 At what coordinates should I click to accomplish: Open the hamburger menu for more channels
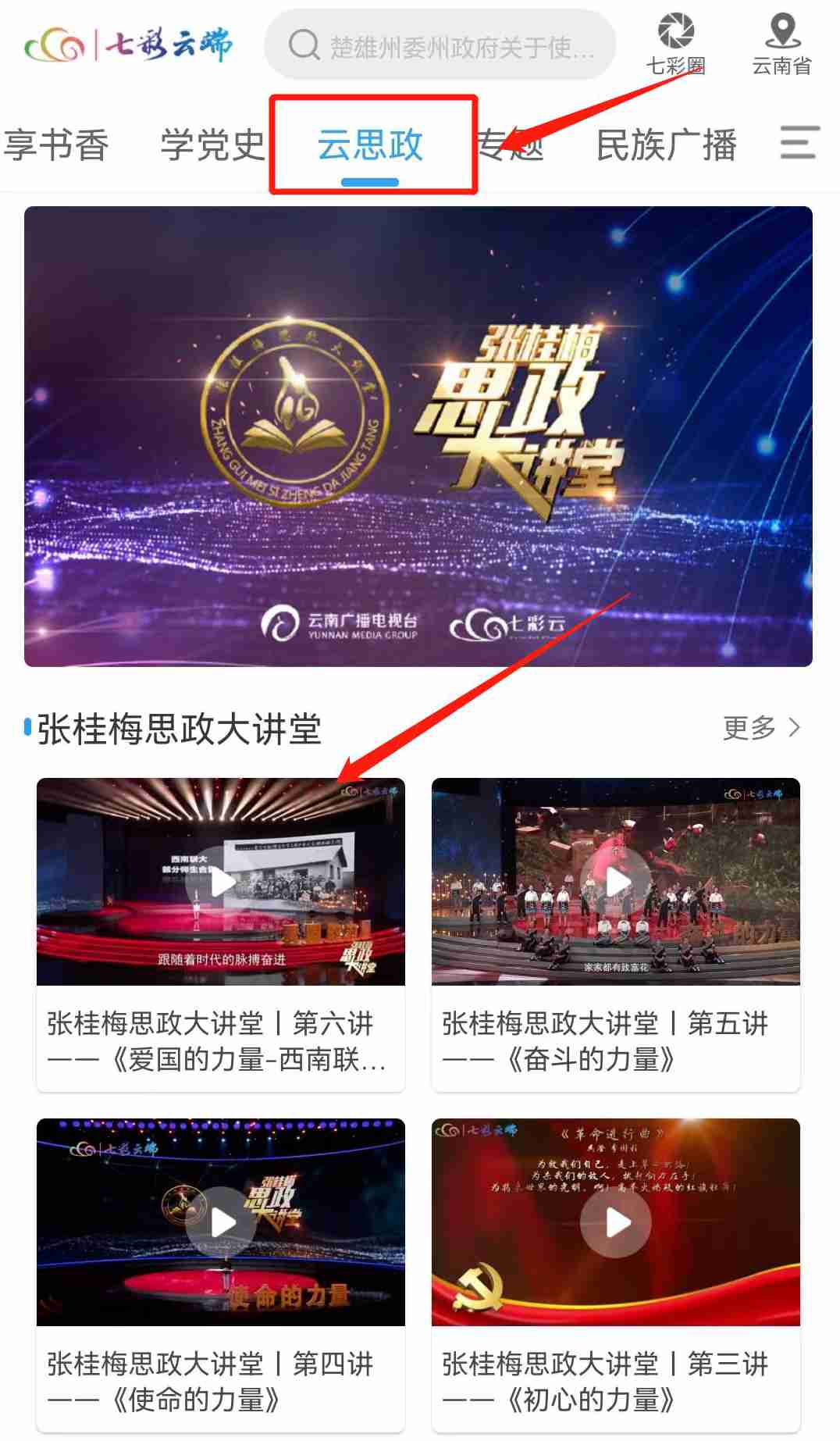pyautogui.click(x=798, y=145)
